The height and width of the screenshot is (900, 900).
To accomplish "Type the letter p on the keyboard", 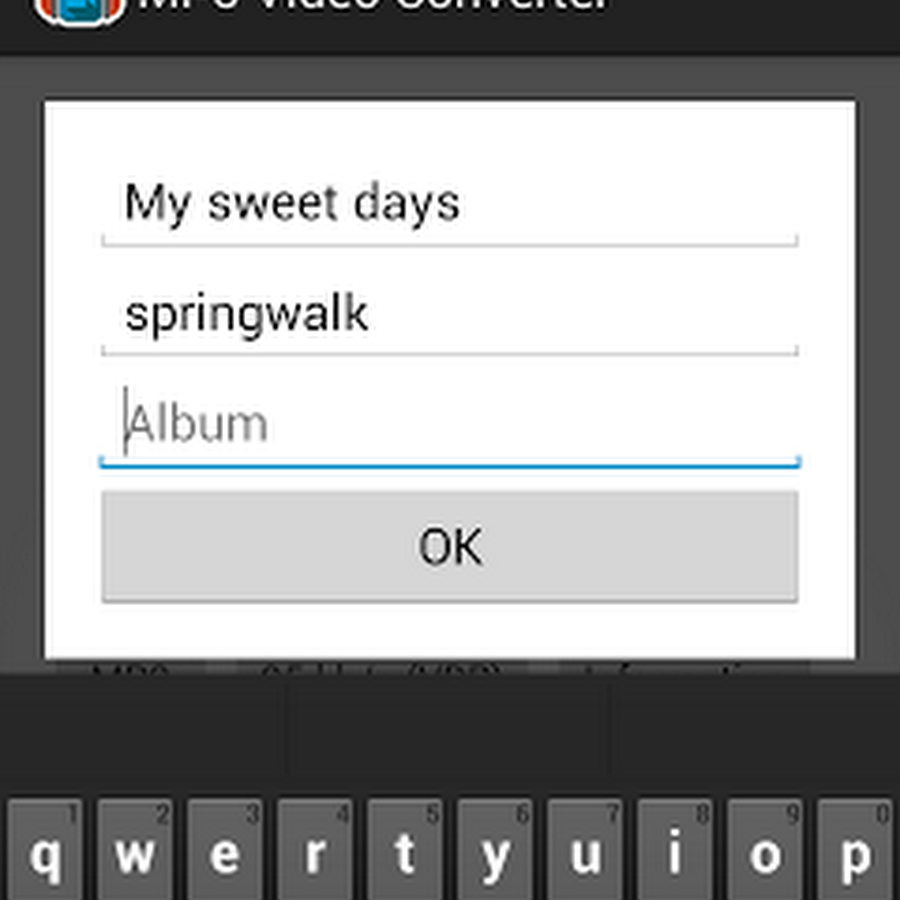I will pyautogui.click(x=855, y=852).
